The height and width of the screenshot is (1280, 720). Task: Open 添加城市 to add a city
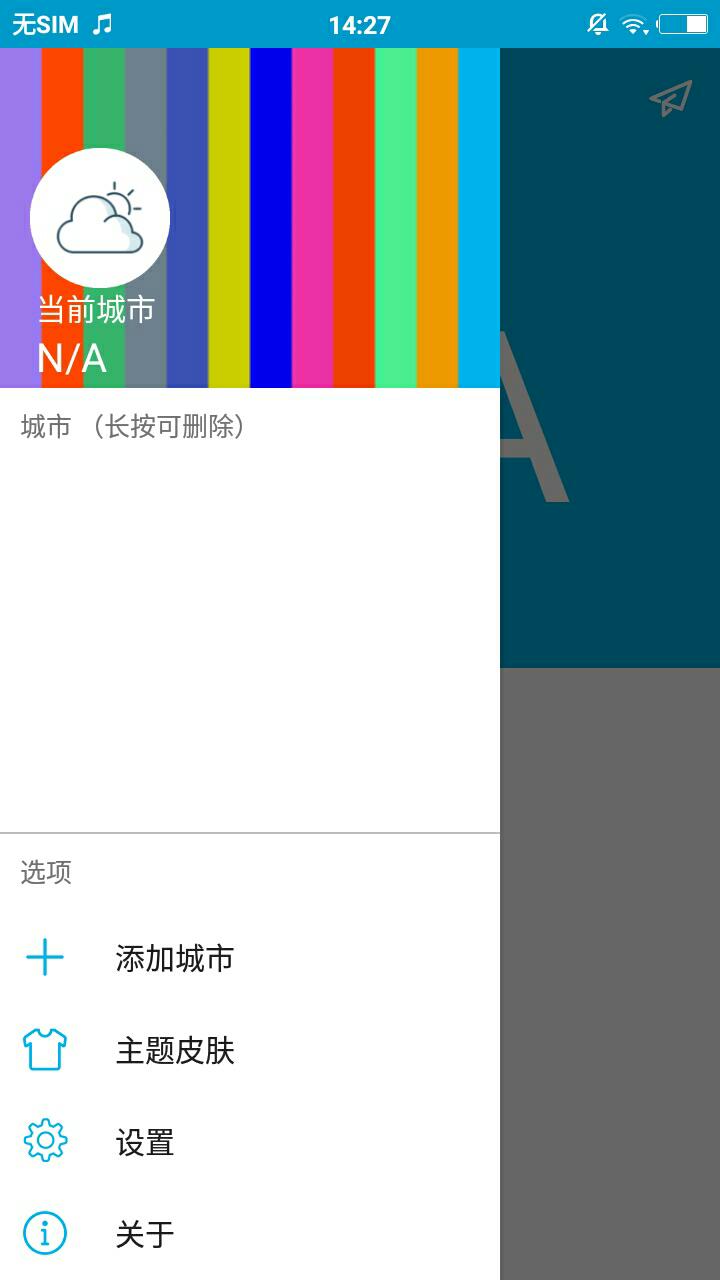[175, 958]
